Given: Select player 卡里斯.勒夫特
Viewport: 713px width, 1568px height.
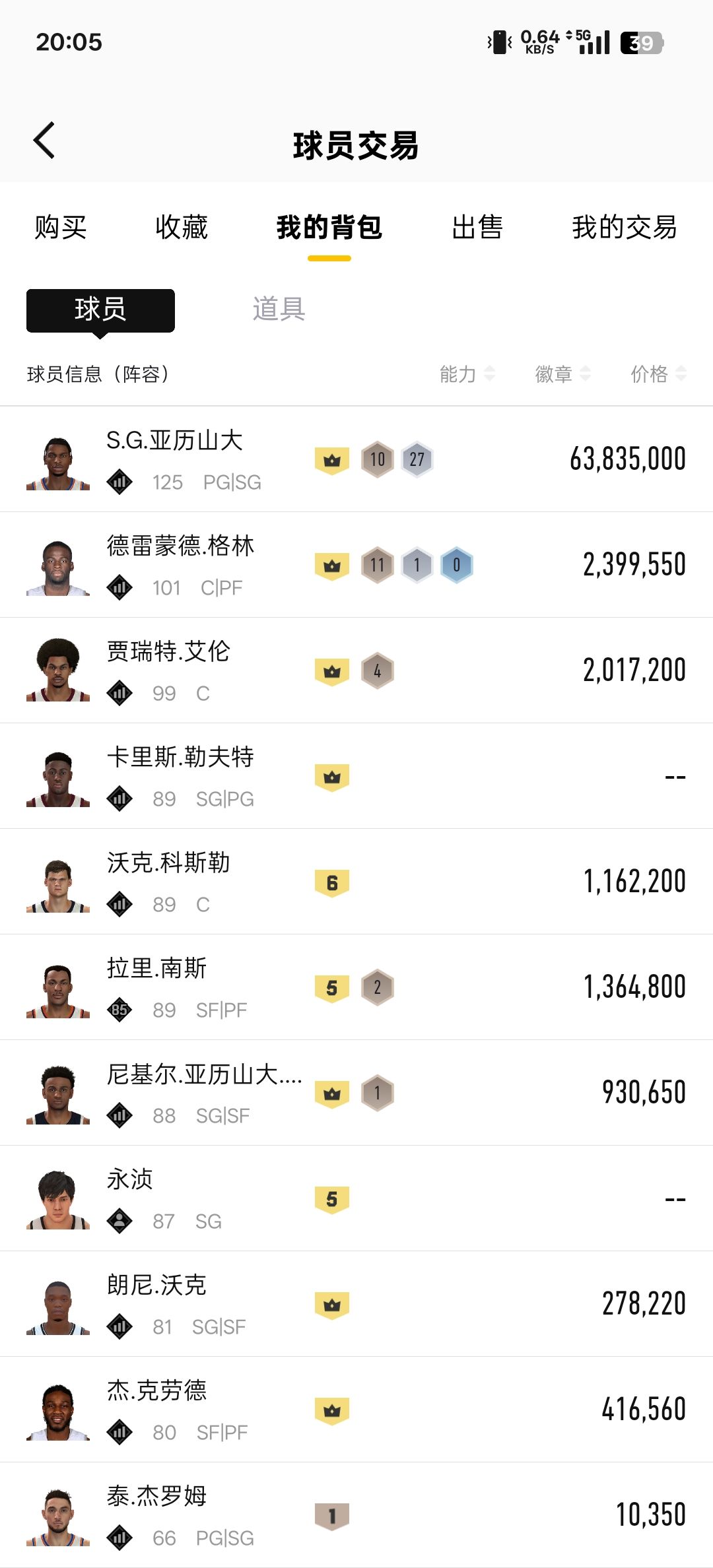Looking at the screenshot, I should point(356,776).
